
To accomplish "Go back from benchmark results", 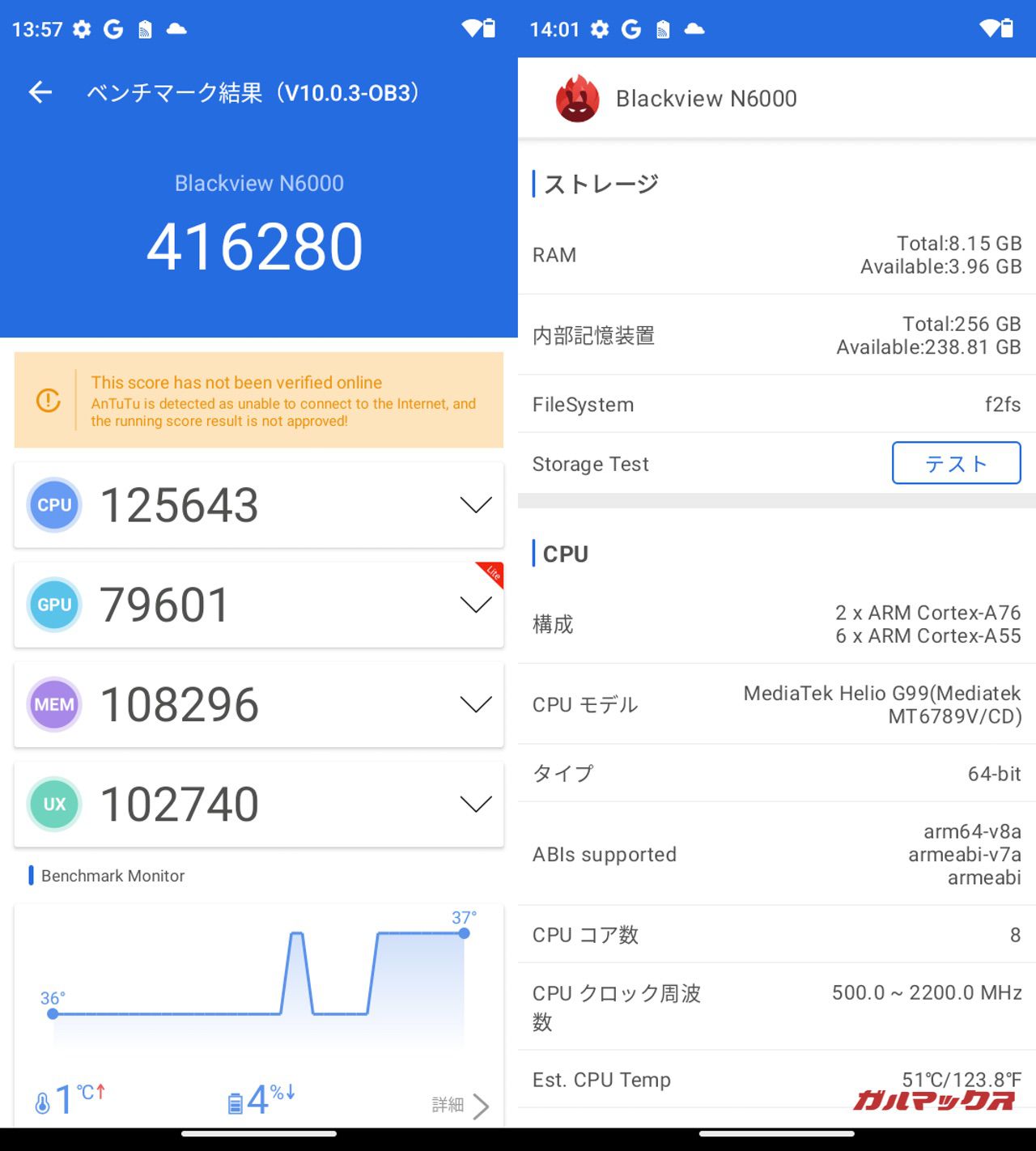I will (x=40, y=93).
